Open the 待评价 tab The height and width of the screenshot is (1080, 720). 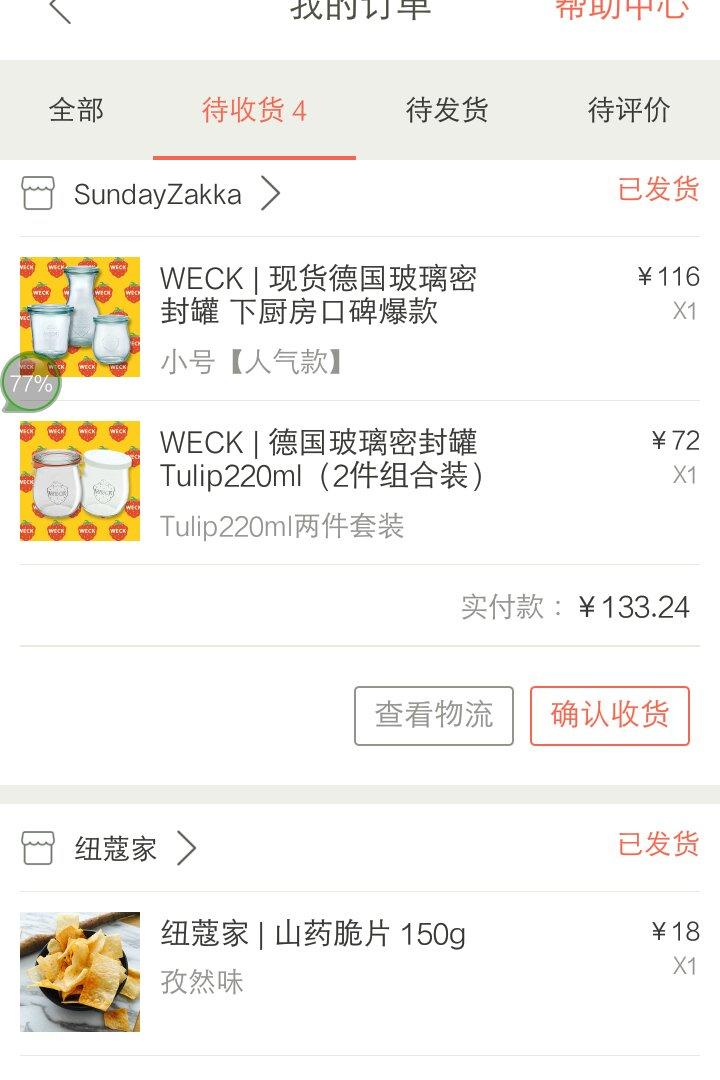click(629, 110)
